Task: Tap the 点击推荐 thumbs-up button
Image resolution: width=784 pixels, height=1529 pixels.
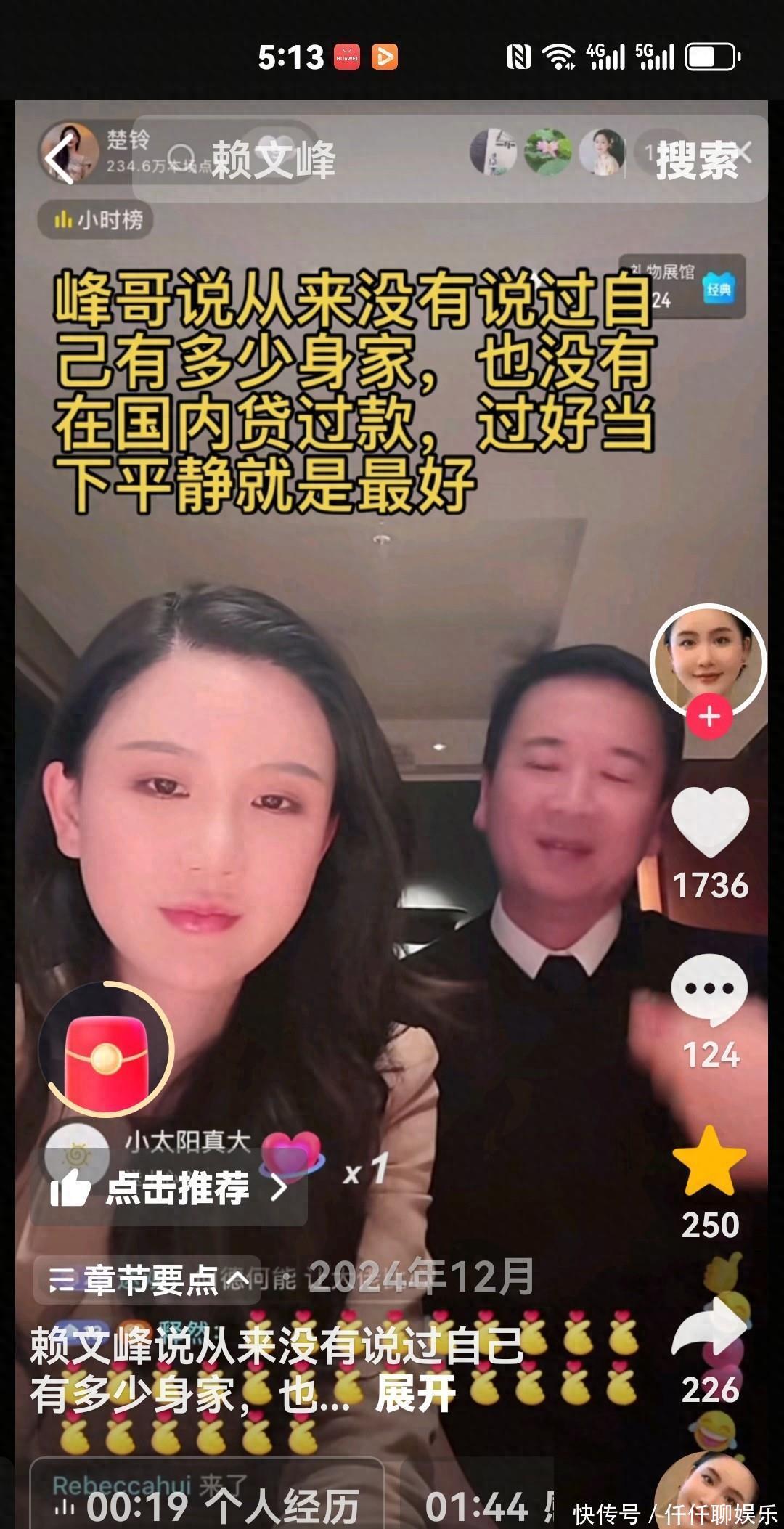Action: [x=168, y=1188]
